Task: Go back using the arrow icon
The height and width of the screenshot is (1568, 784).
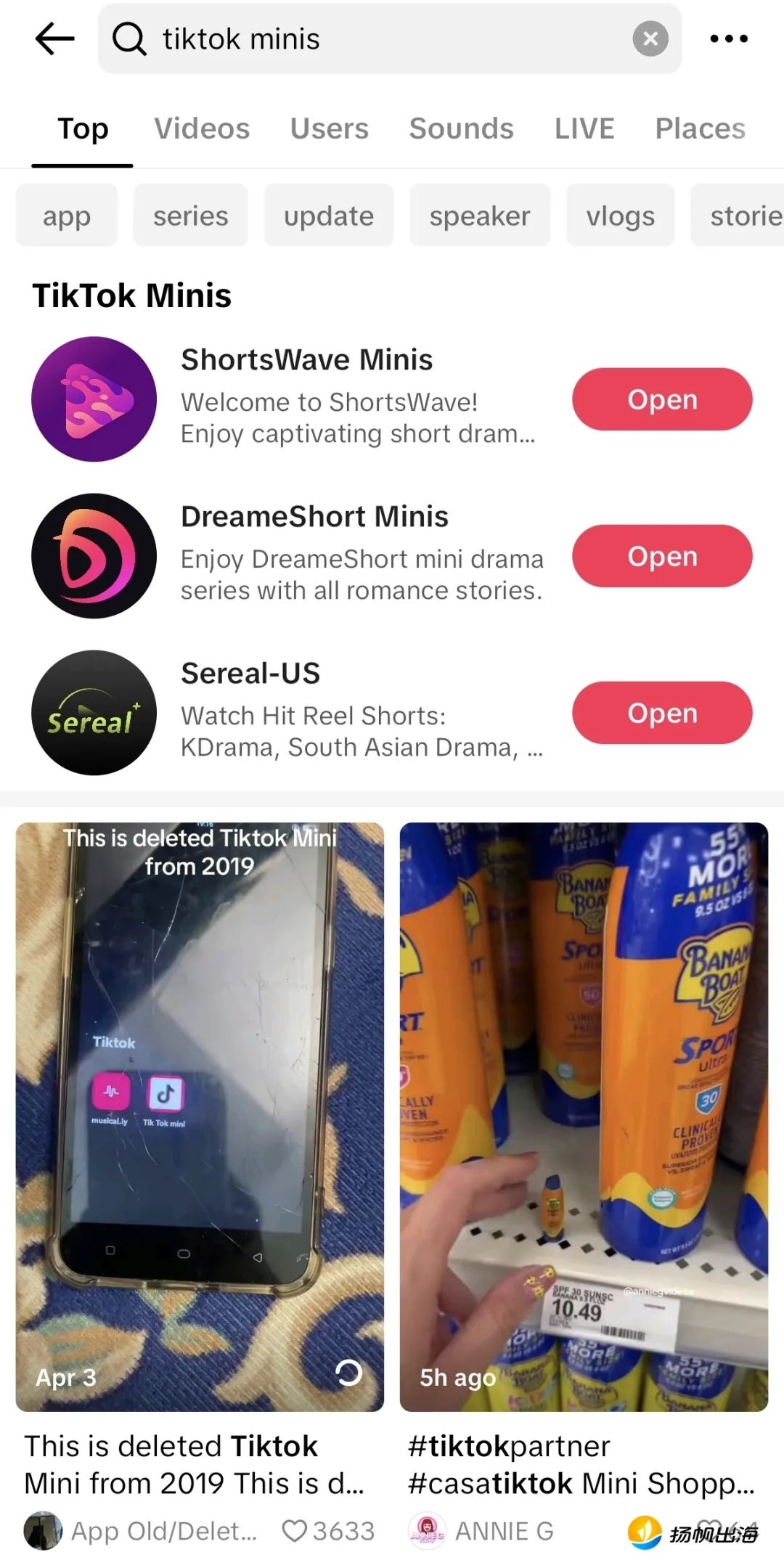Action: (54, 38)
